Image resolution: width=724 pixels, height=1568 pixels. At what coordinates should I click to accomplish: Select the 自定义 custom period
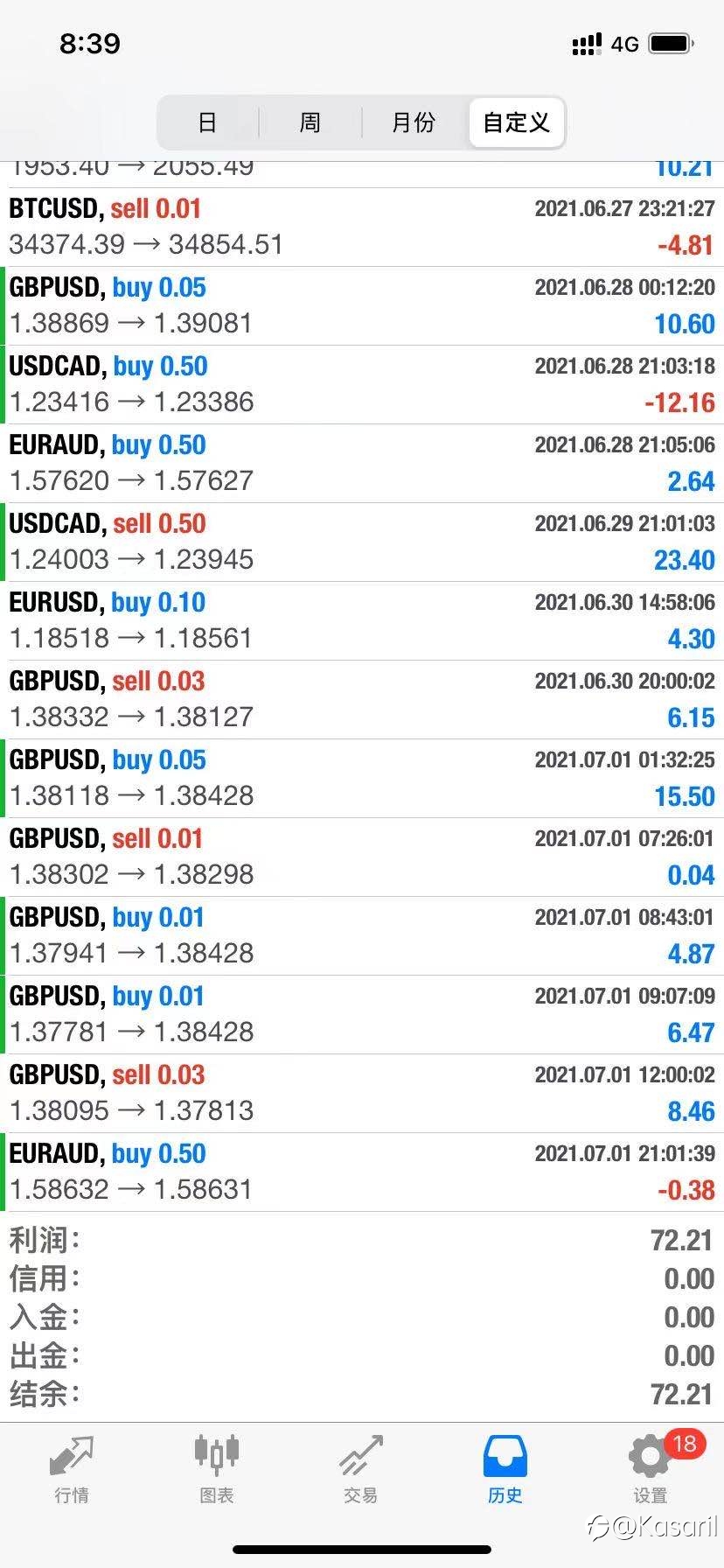(x=516, y=122)
